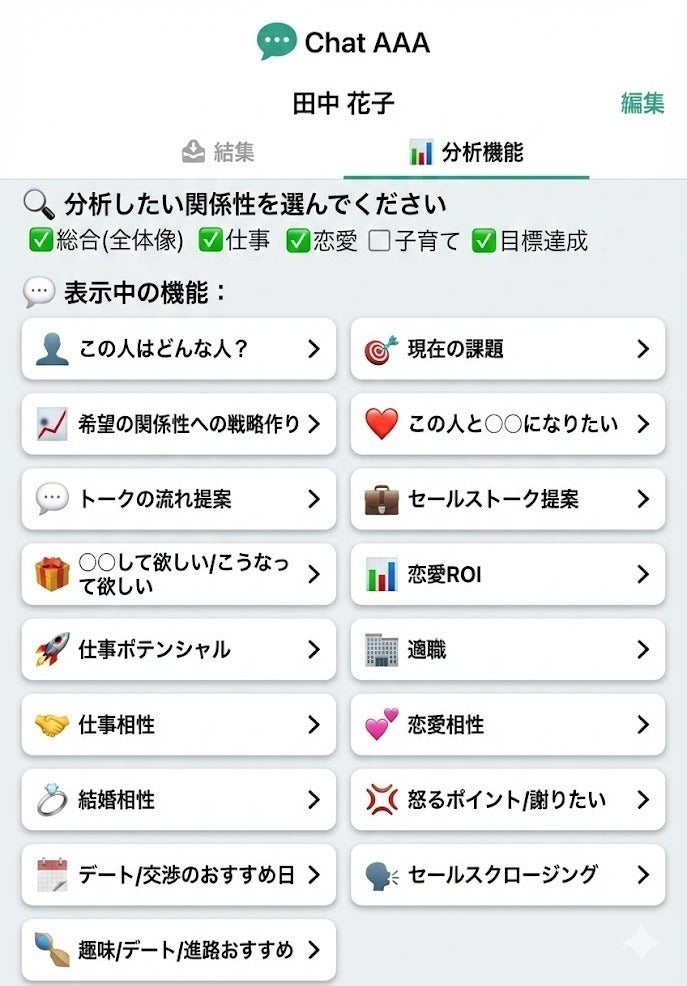Select セールストーク提案
Screen dimensions: 687x986
tap(507, 499)
